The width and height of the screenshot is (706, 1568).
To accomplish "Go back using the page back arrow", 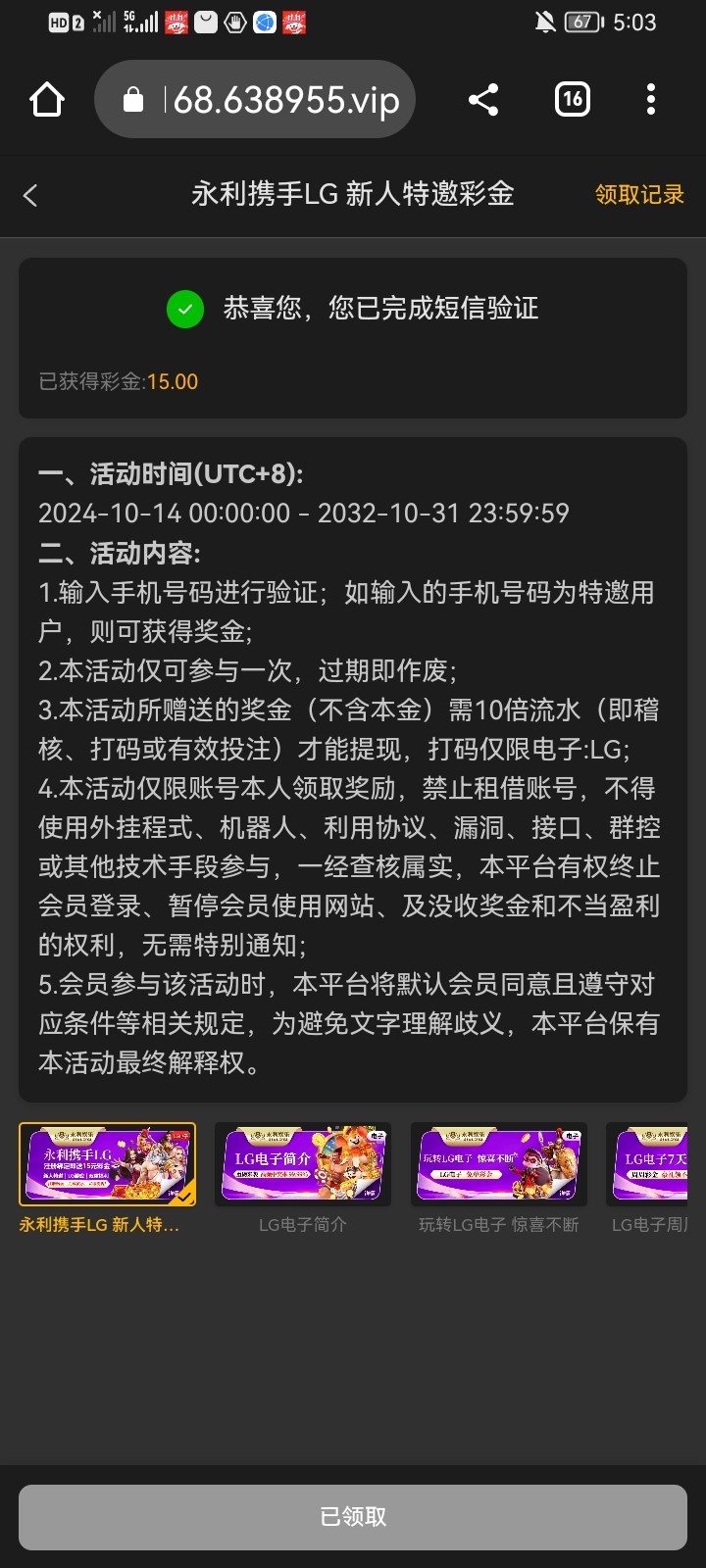I will 30,195.
